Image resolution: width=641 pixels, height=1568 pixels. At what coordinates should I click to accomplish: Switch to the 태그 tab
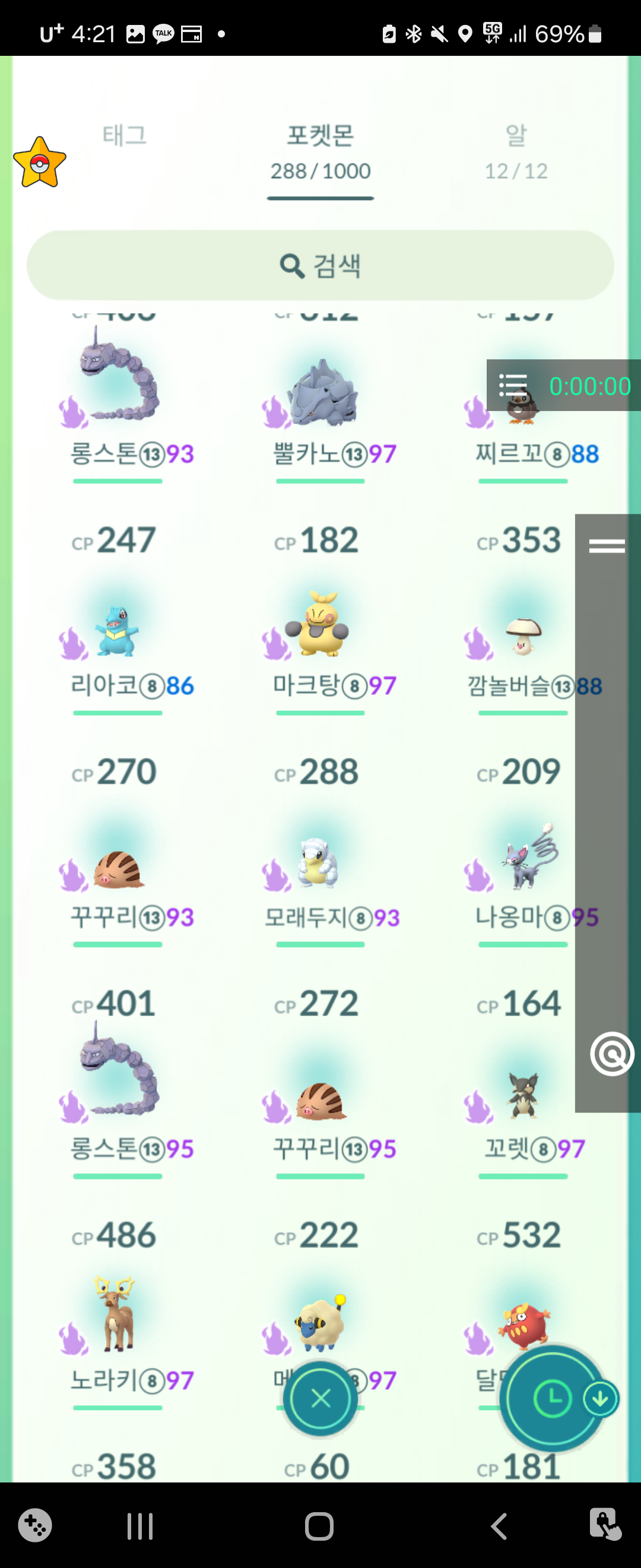125,136
